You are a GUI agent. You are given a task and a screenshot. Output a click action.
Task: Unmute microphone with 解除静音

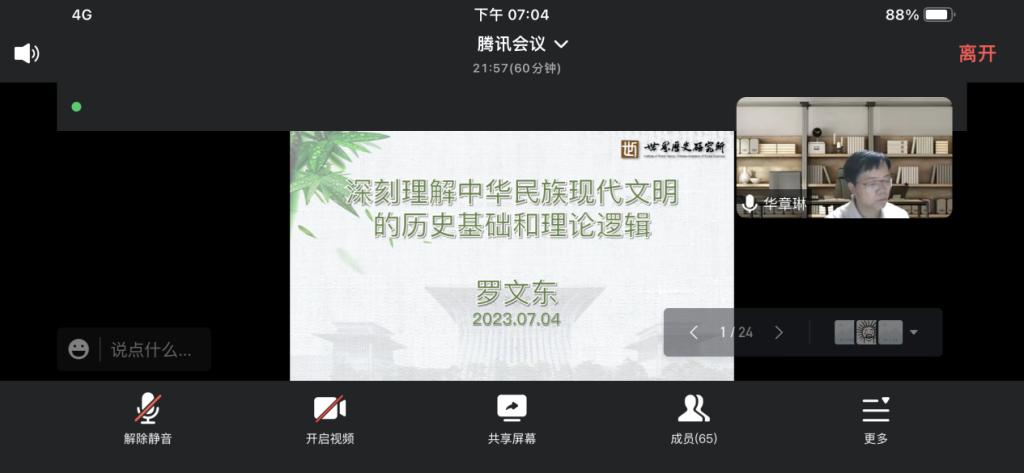(148, 418)
